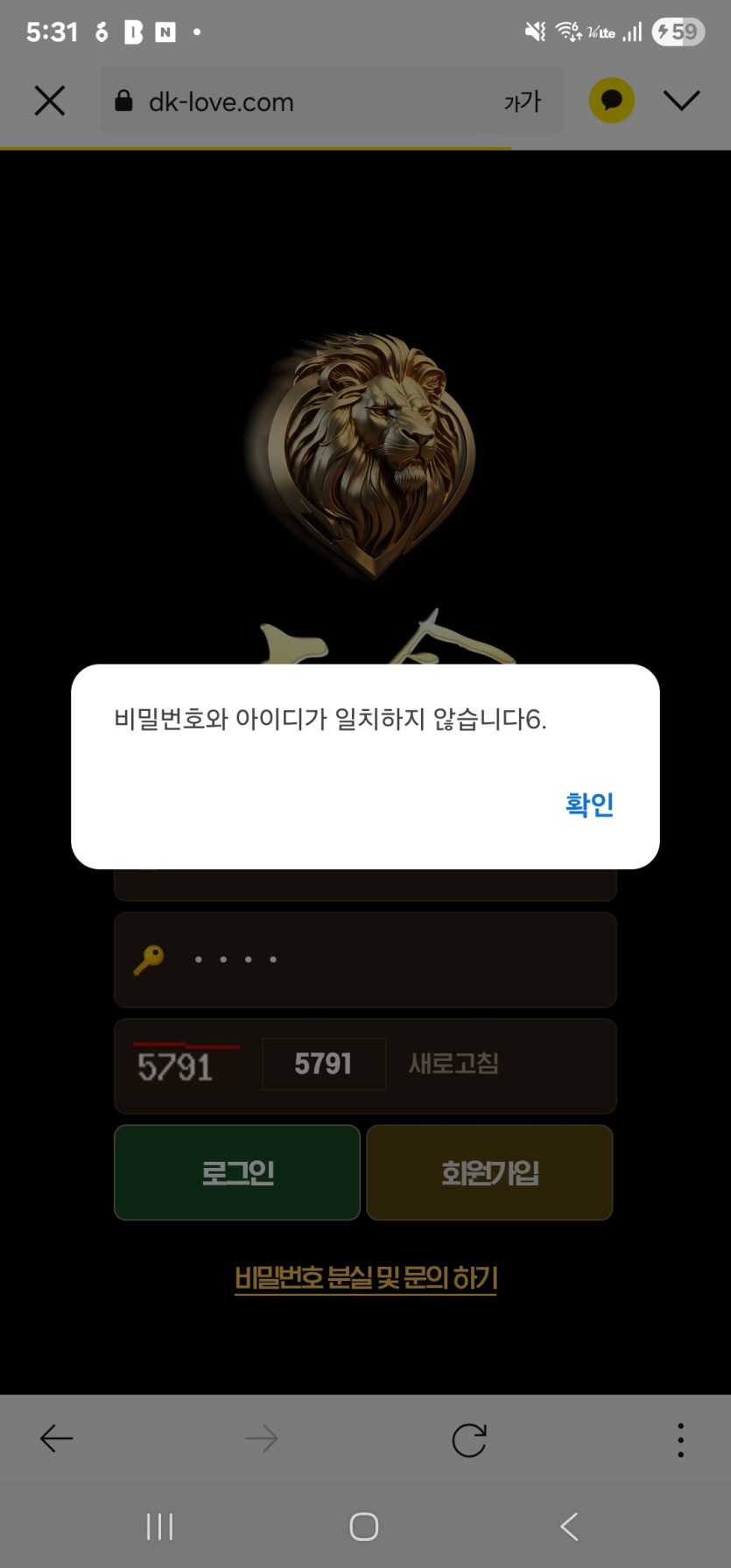The image size is (731, 1568).
Task: Open the 회원가입 sign-up button
Action: point(489,1172)
